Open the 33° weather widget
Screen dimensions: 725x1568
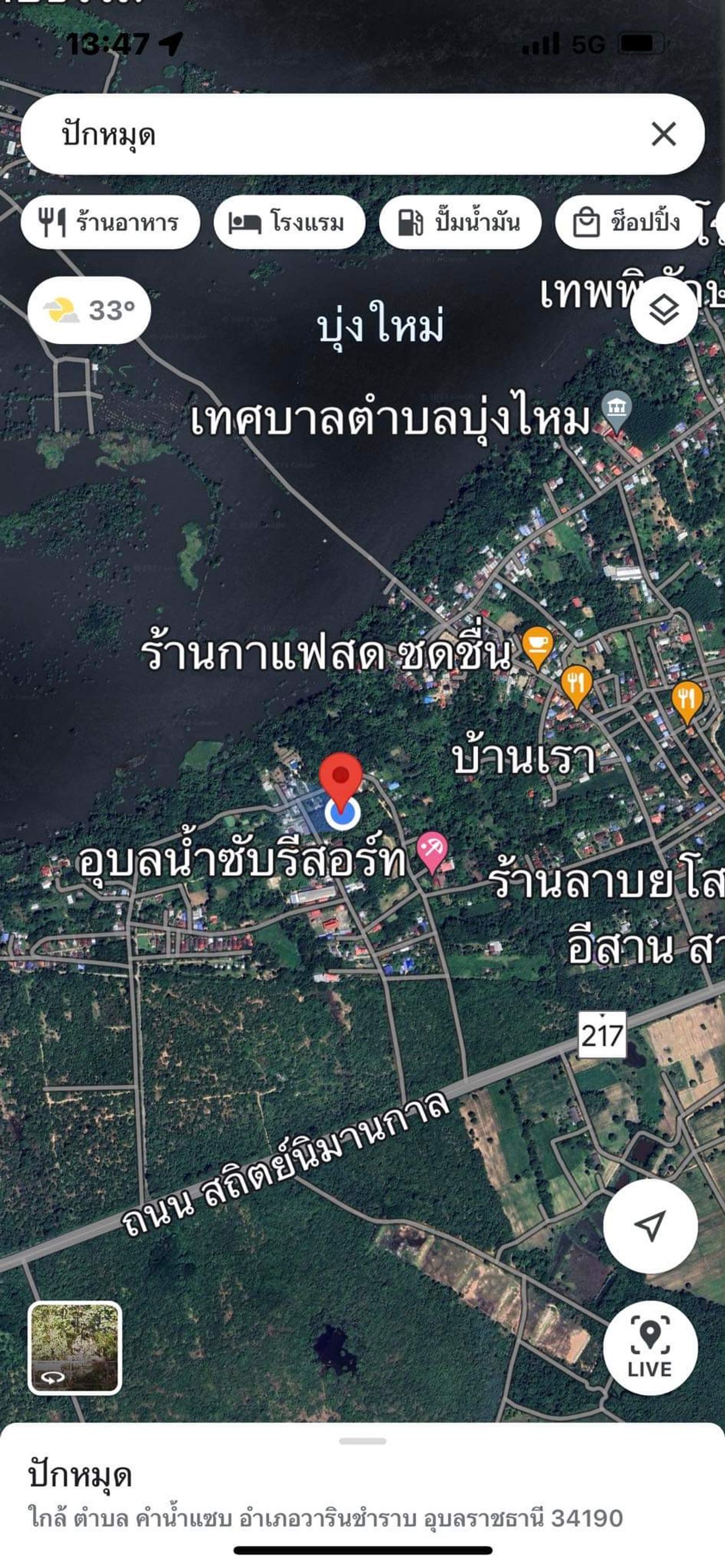click(89, 310)
